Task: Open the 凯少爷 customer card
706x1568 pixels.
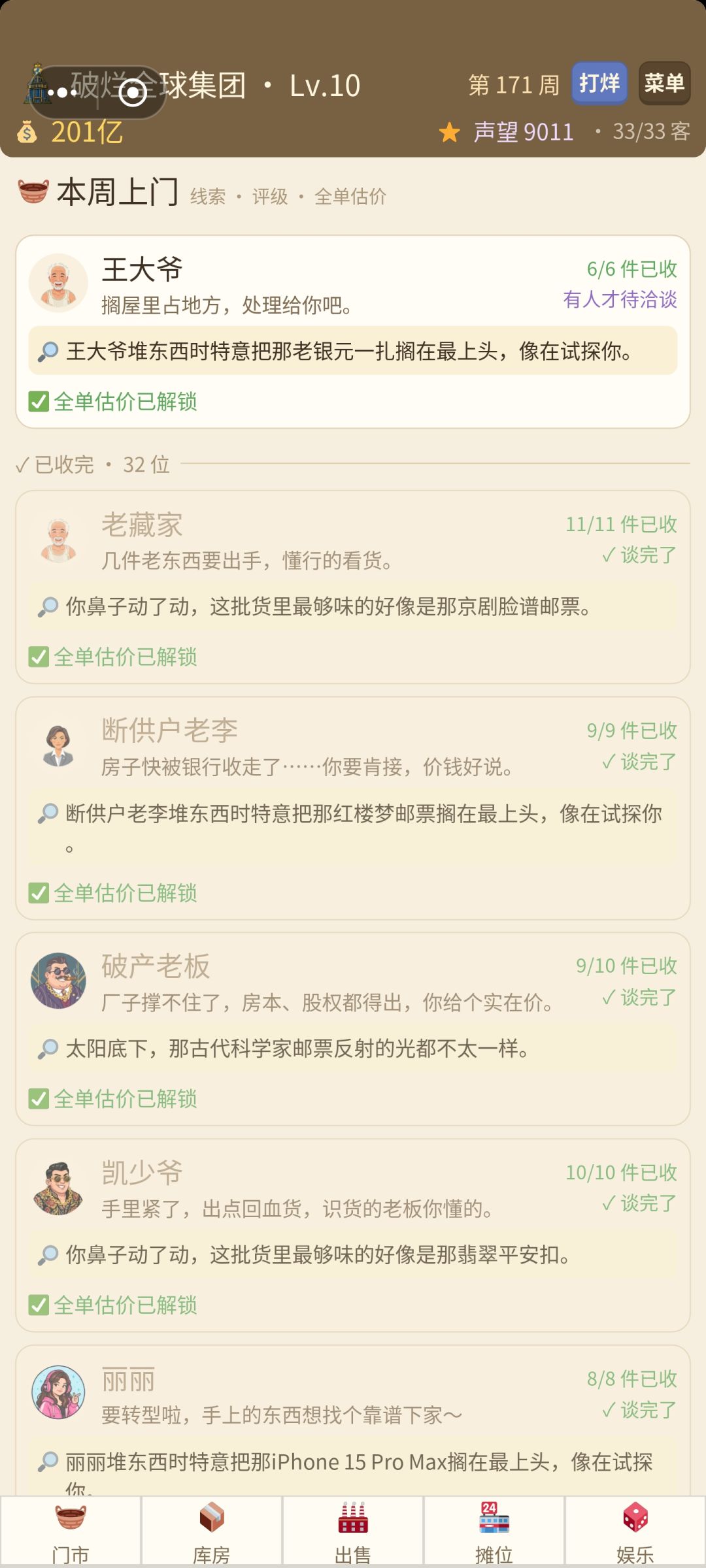Action: point(353,1235)
